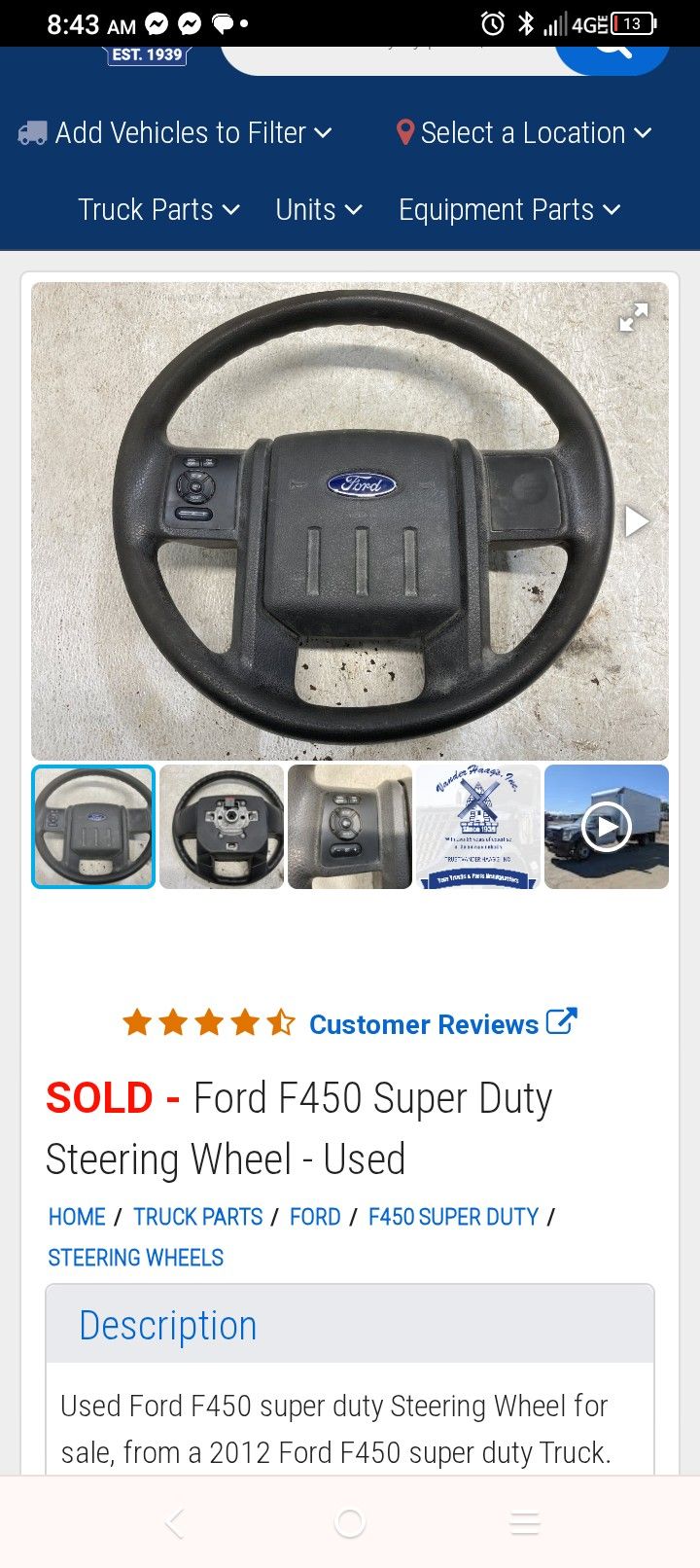700x1568 pixels.
Task: Tap the red location pin icon
Action: (404, 132)
